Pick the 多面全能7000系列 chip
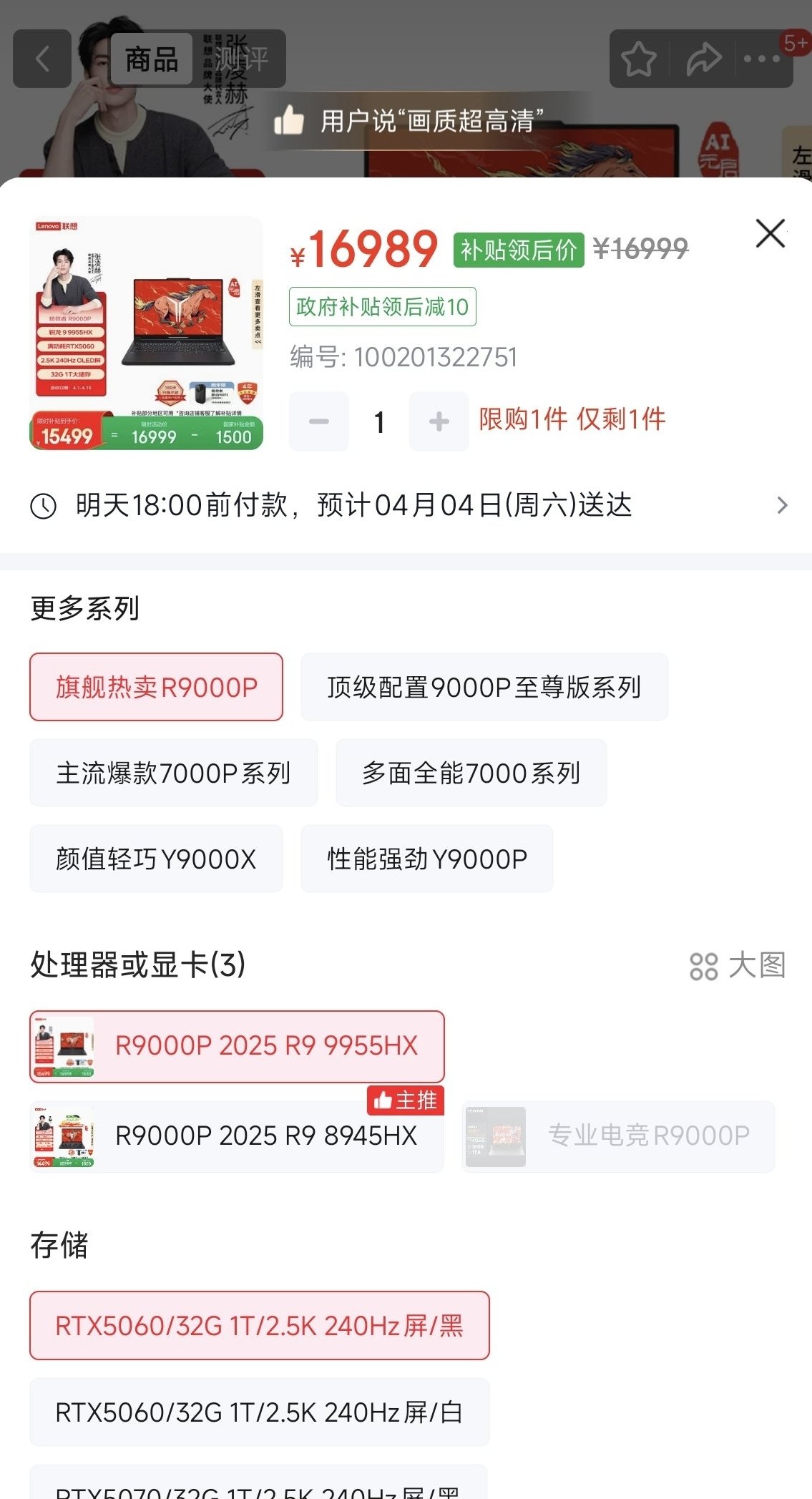 [x=471, y=773]
